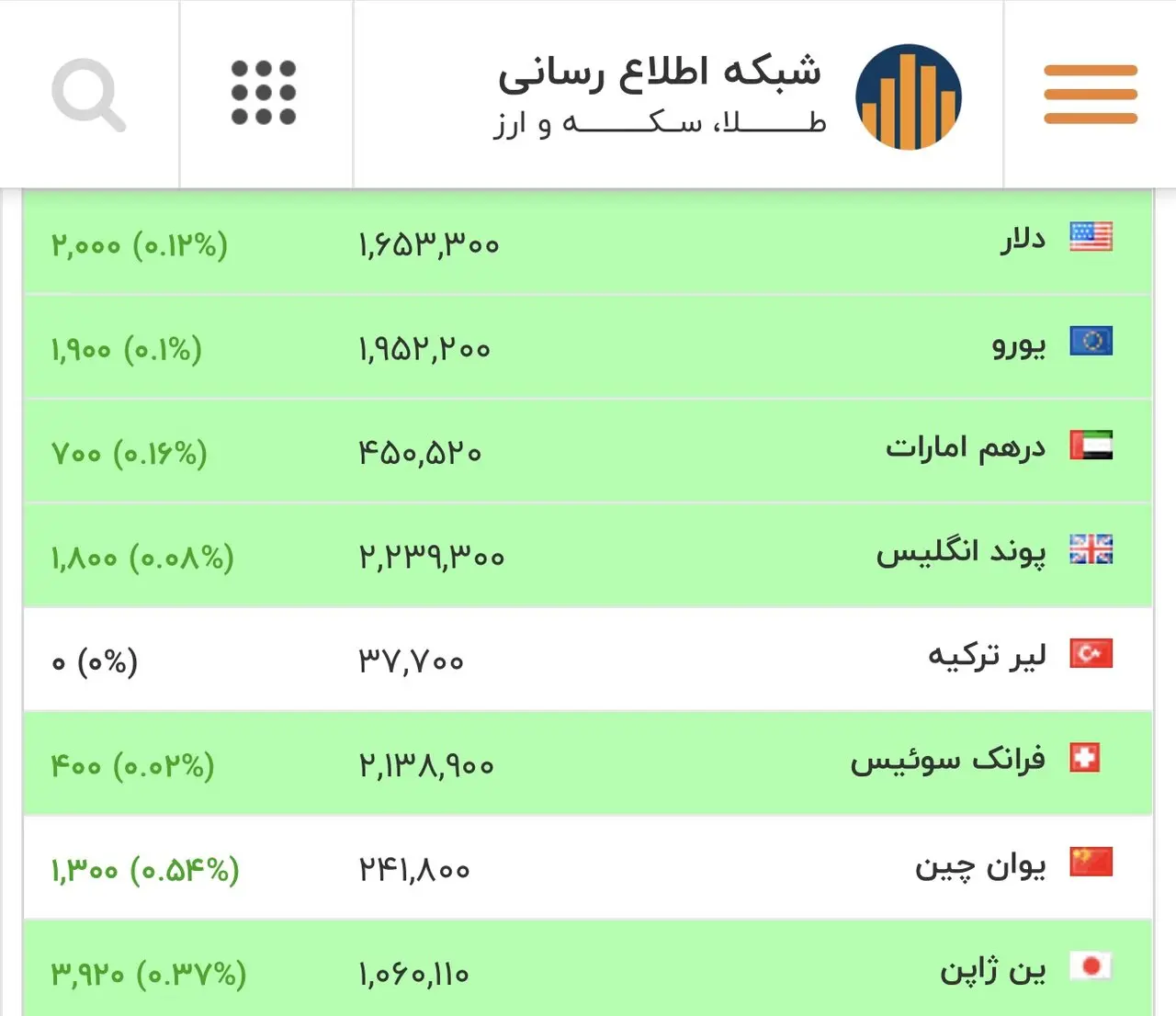Open the dotted grid menu

(264, 93)
